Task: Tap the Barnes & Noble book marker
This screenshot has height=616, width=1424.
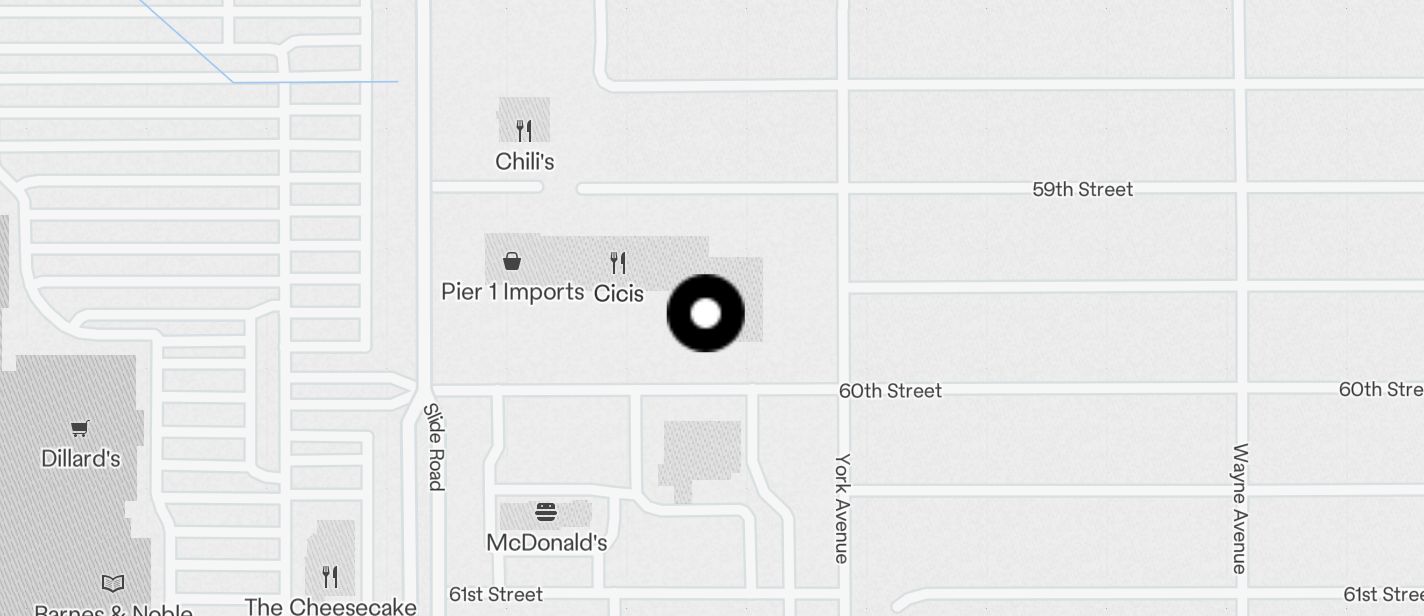Action: pyautogui.click(x=113, y=583)
